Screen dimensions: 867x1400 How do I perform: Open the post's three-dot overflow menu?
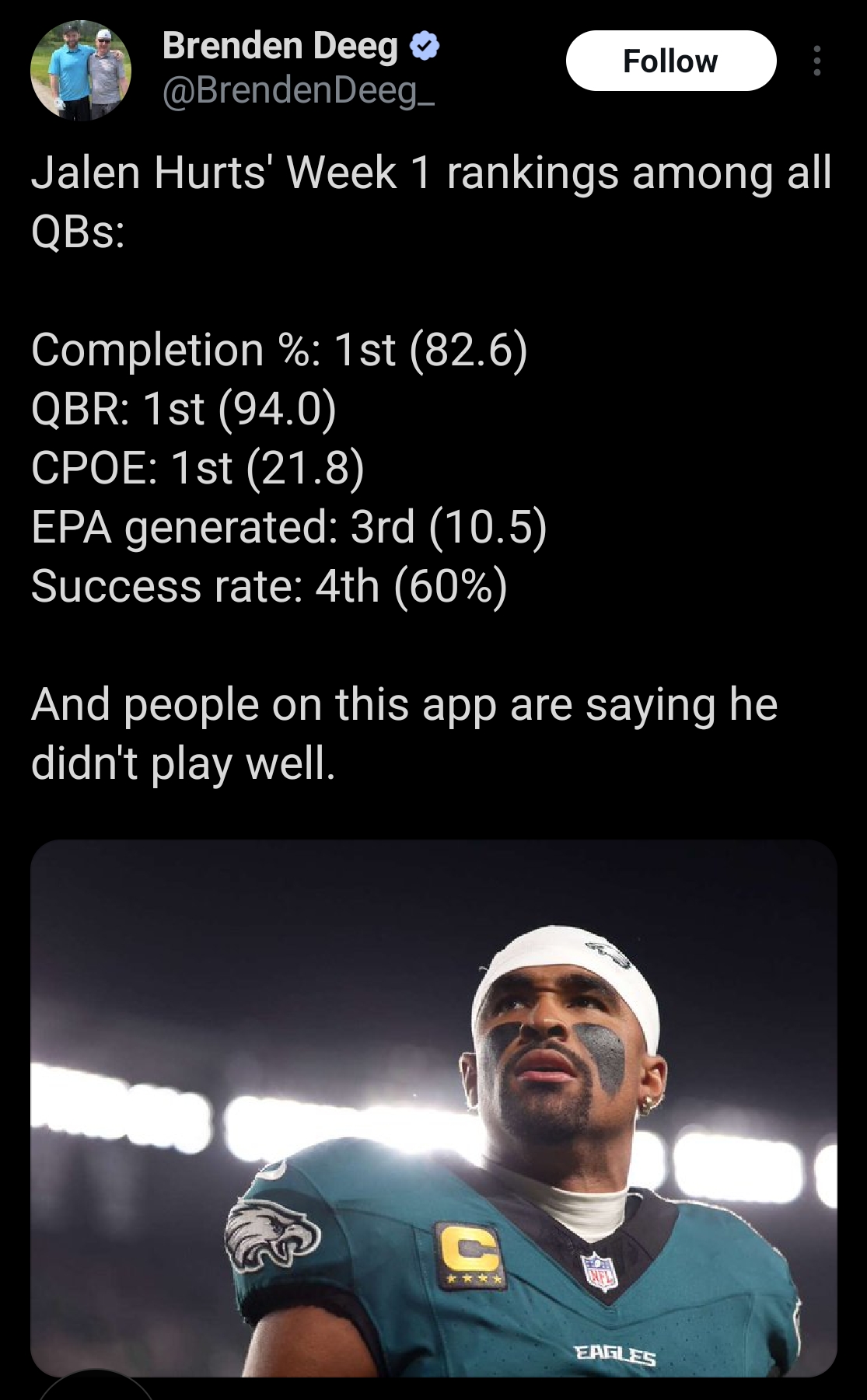816,61
